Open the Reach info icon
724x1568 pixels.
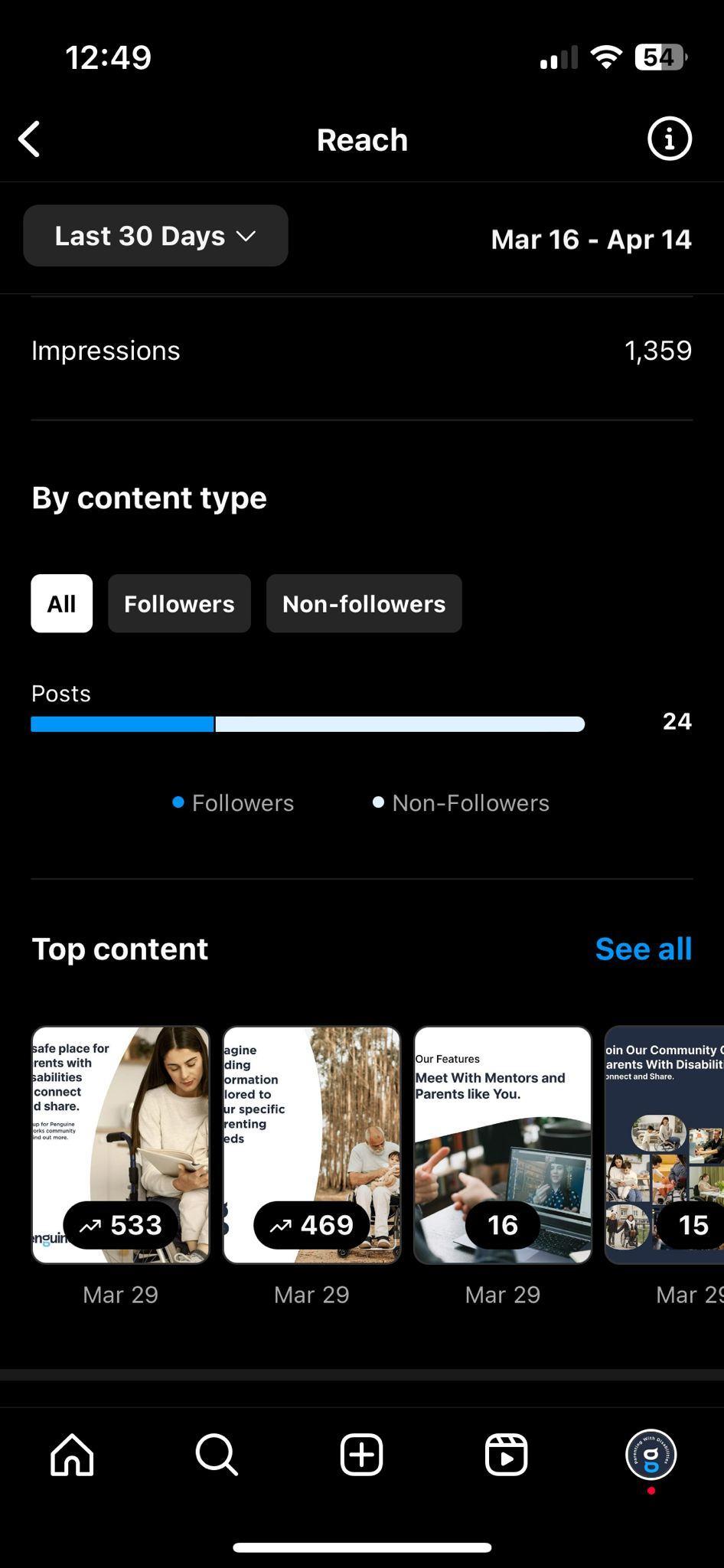[669, 139]
